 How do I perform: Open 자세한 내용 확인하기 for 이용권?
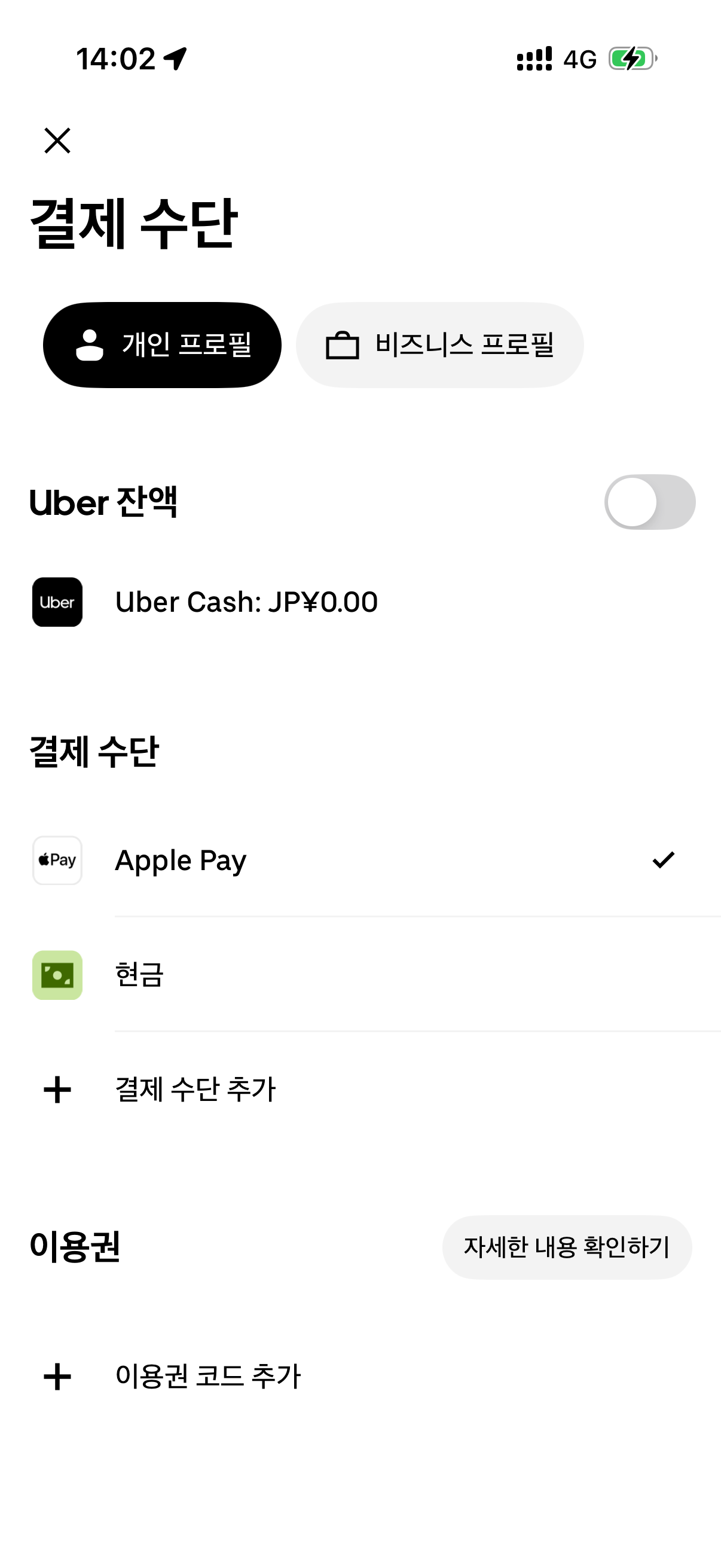(566, 1247)
